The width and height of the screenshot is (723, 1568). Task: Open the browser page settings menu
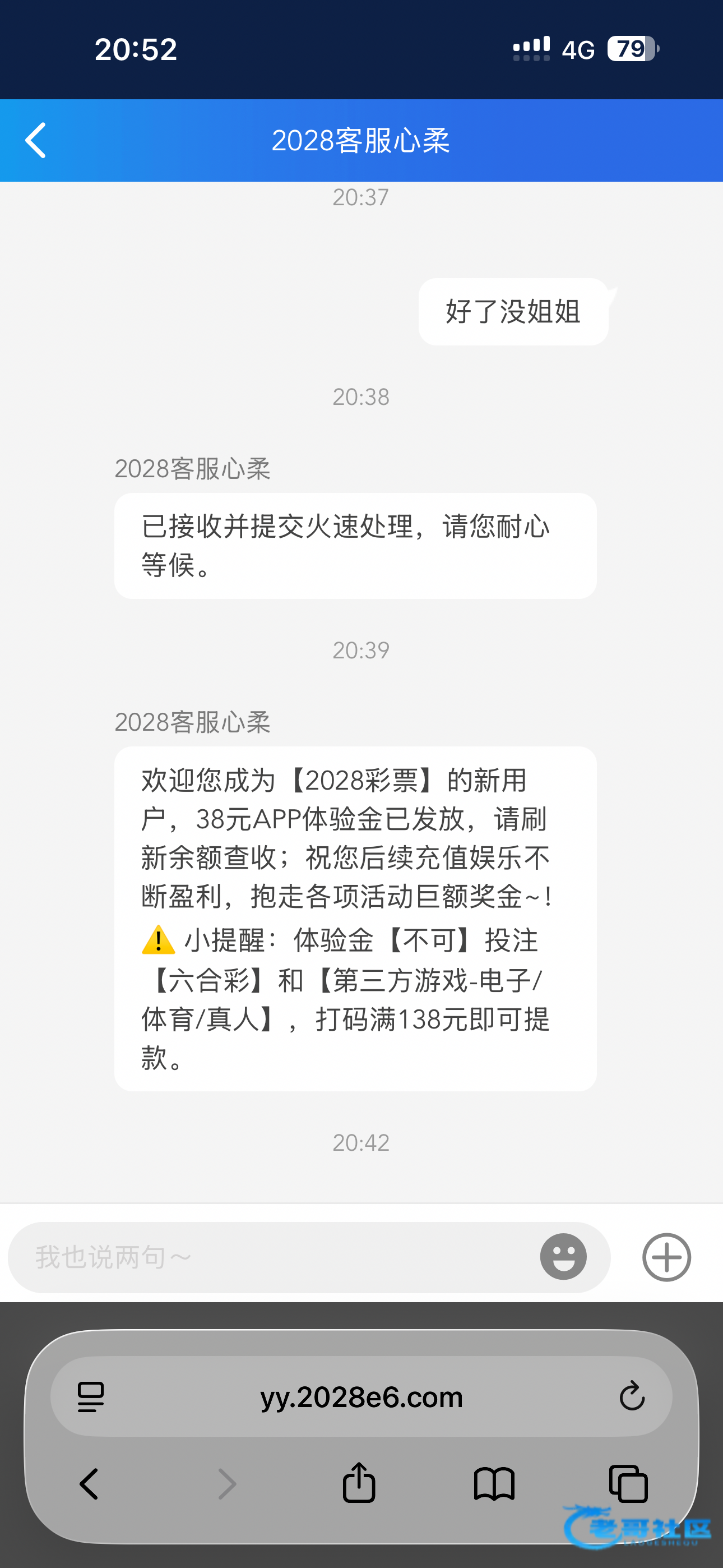[x=91, y=1397]
